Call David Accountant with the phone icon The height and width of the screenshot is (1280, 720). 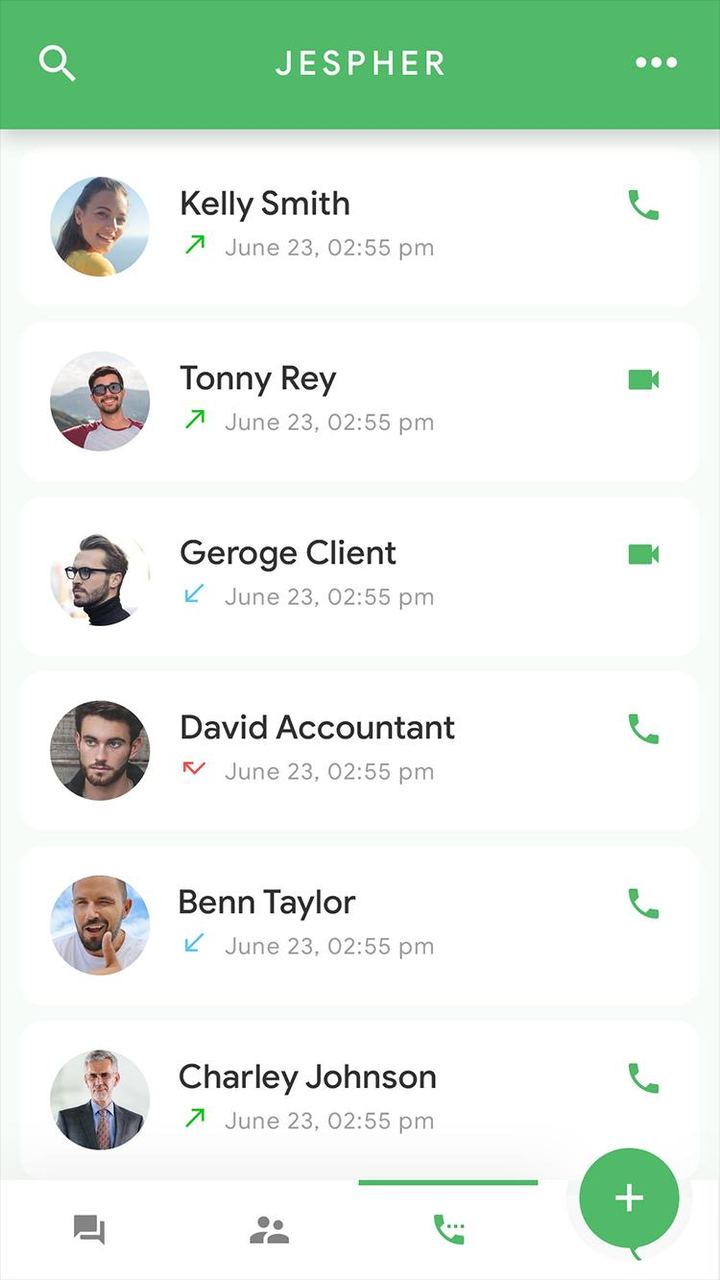[x=643, y=729]
